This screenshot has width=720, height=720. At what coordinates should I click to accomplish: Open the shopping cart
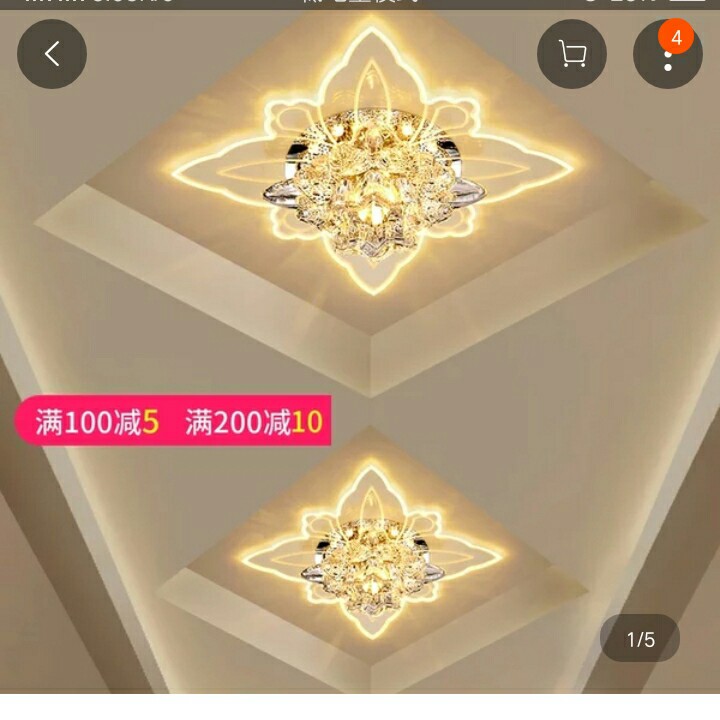coord(572,54)
